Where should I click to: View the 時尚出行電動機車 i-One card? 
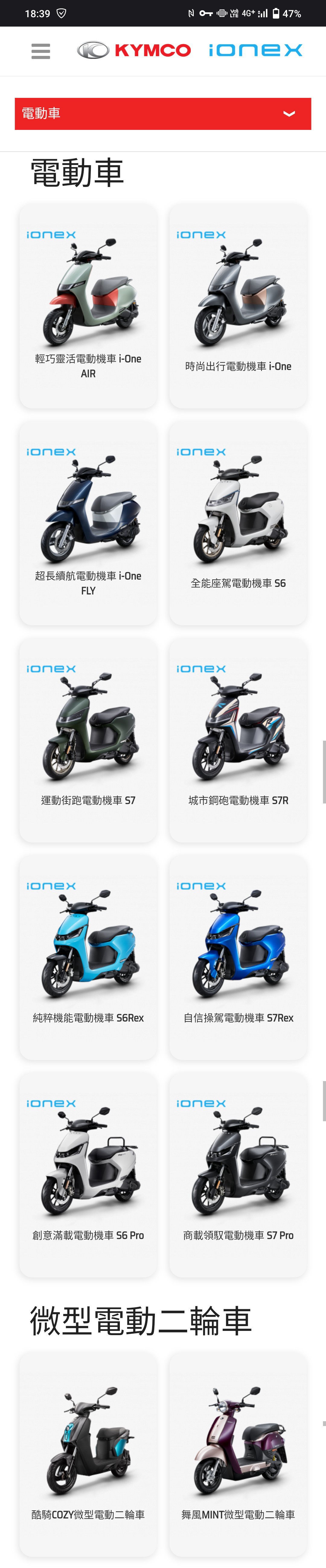click(238, 306)
